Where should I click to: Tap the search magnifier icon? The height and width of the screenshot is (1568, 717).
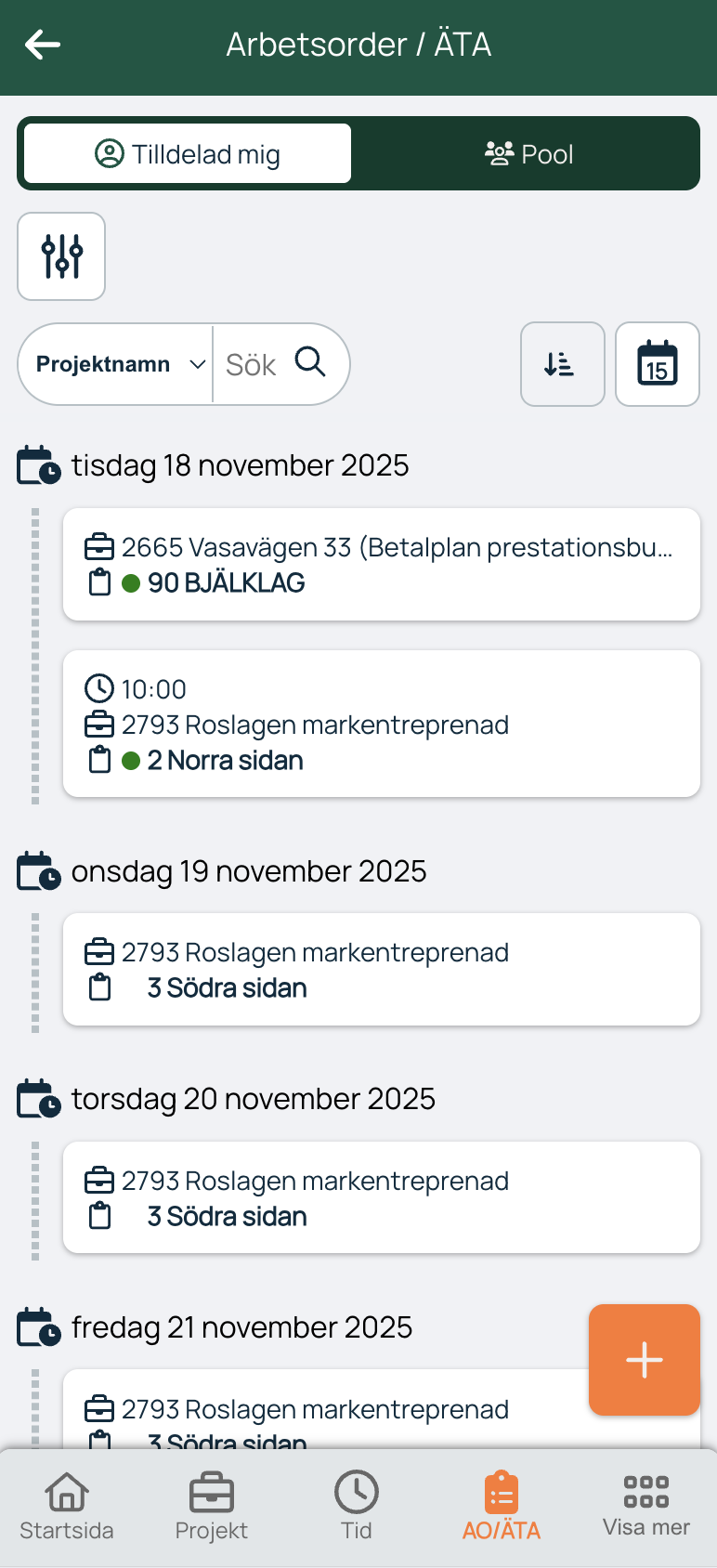(x=312, y=363)
